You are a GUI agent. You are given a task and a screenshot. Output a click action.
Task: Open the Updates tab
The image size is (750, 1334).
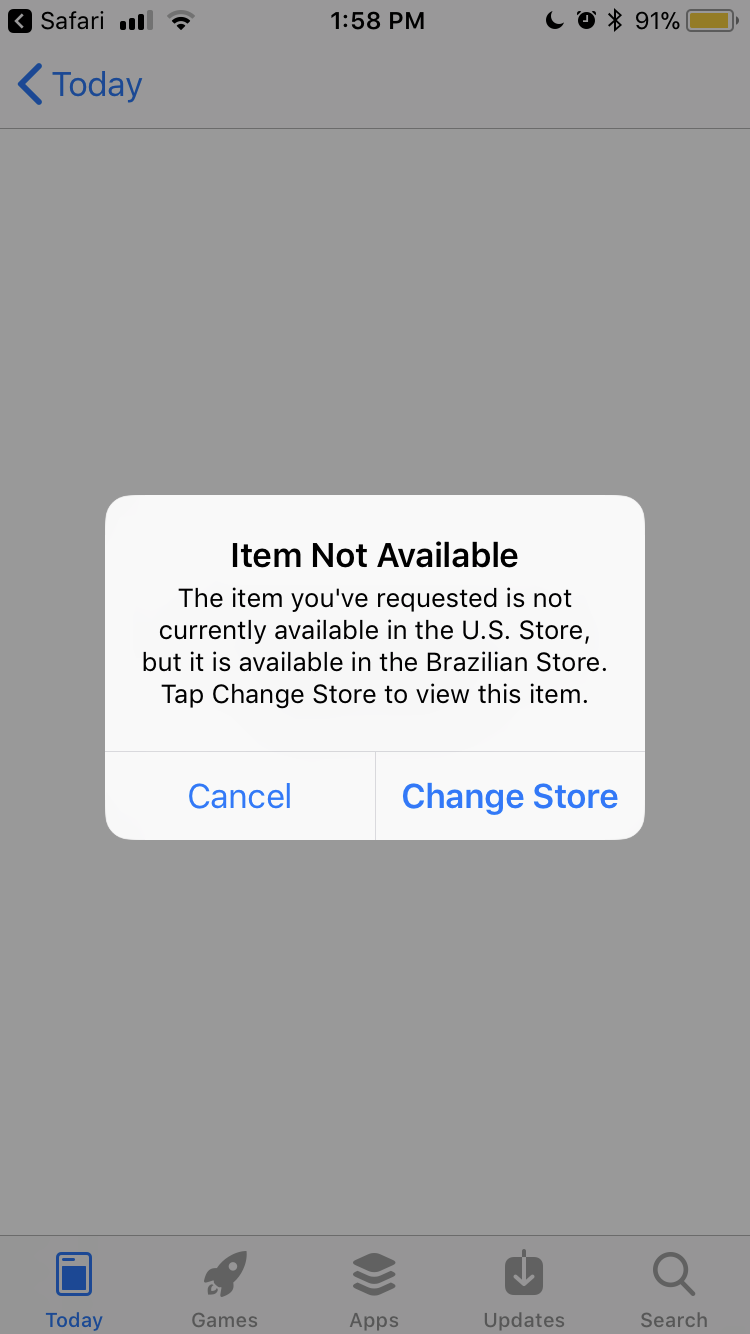tap(524, 1288)
